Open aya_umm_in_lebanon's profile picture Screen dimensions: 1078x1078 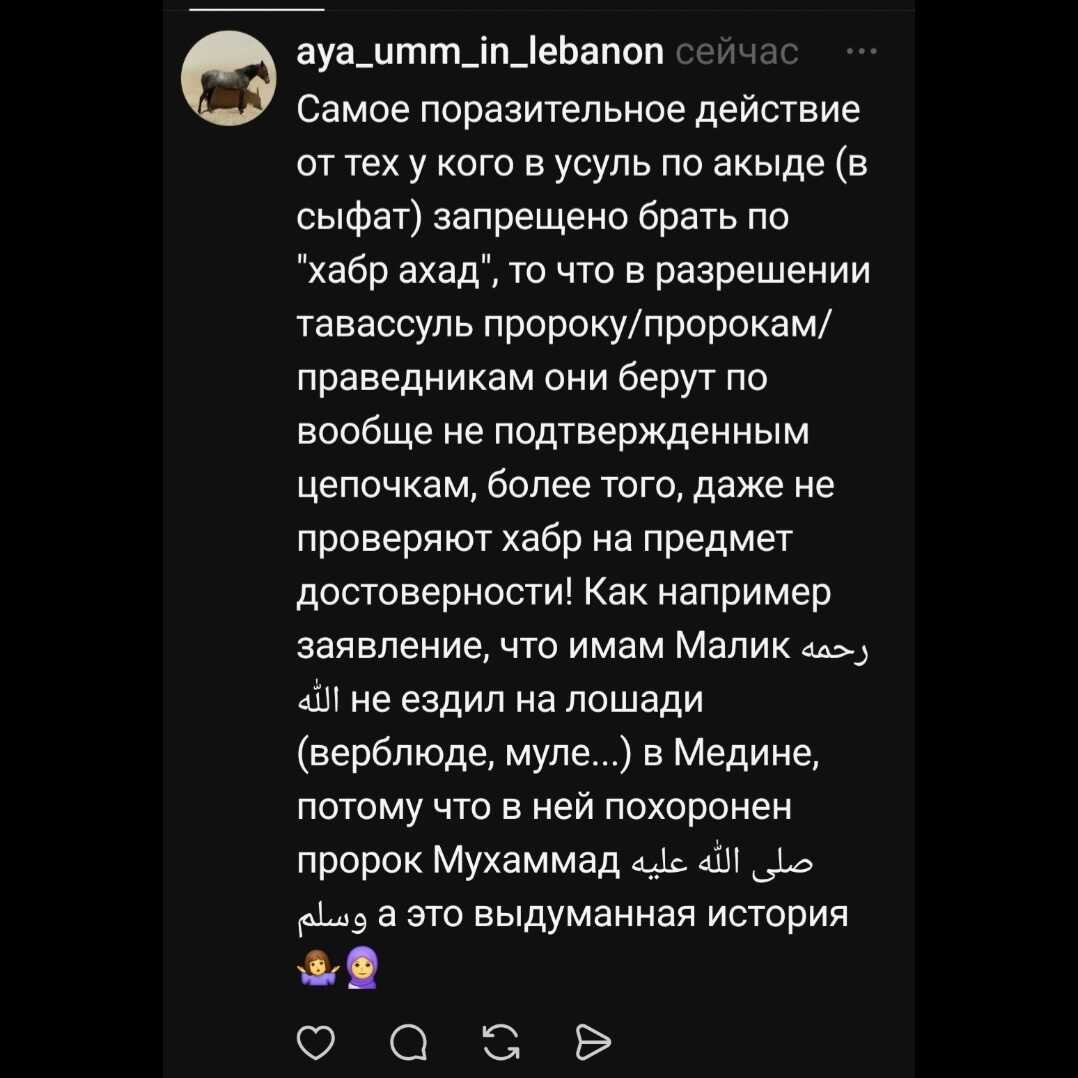point(228,79)
